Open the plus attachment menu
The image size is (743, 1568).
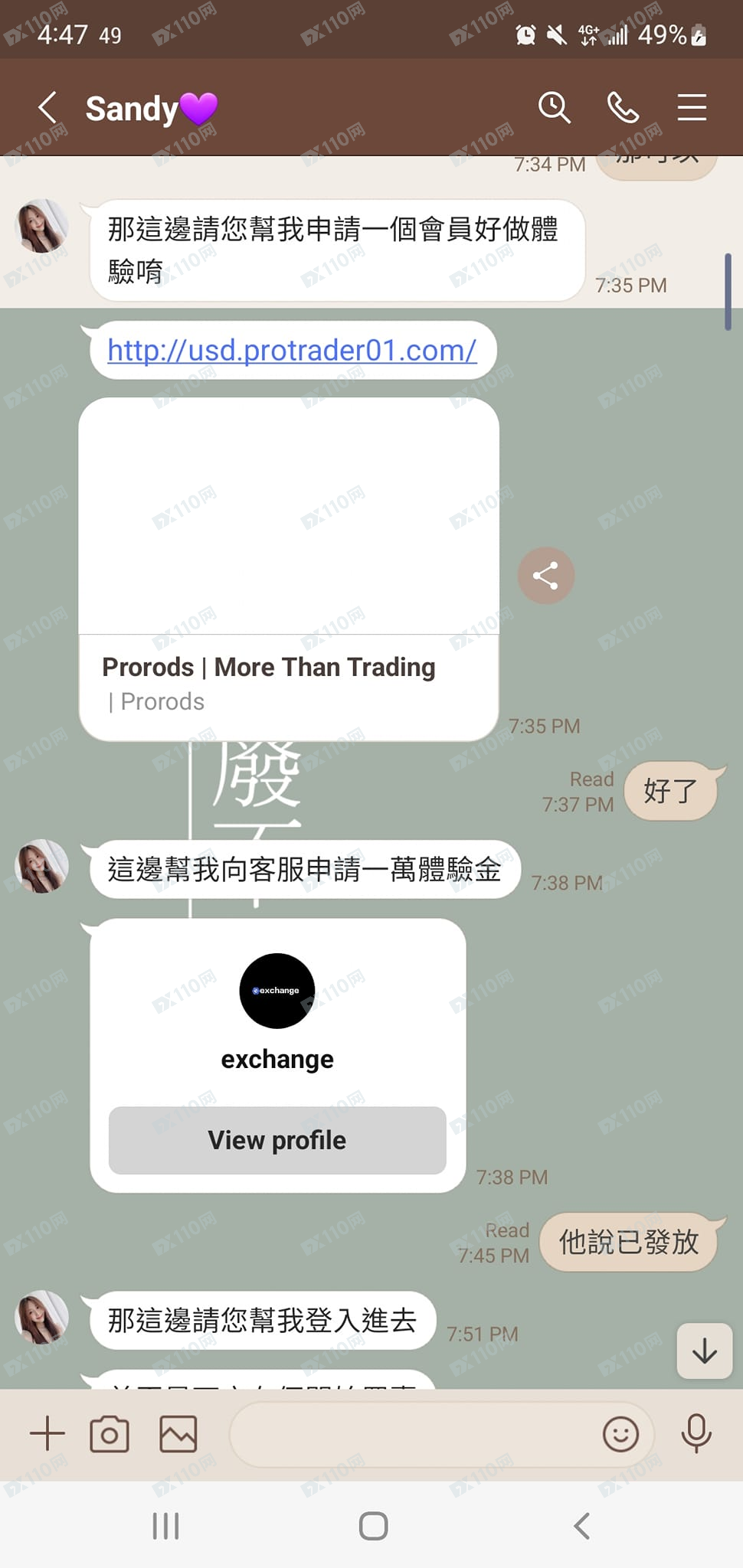(47, 1433)
